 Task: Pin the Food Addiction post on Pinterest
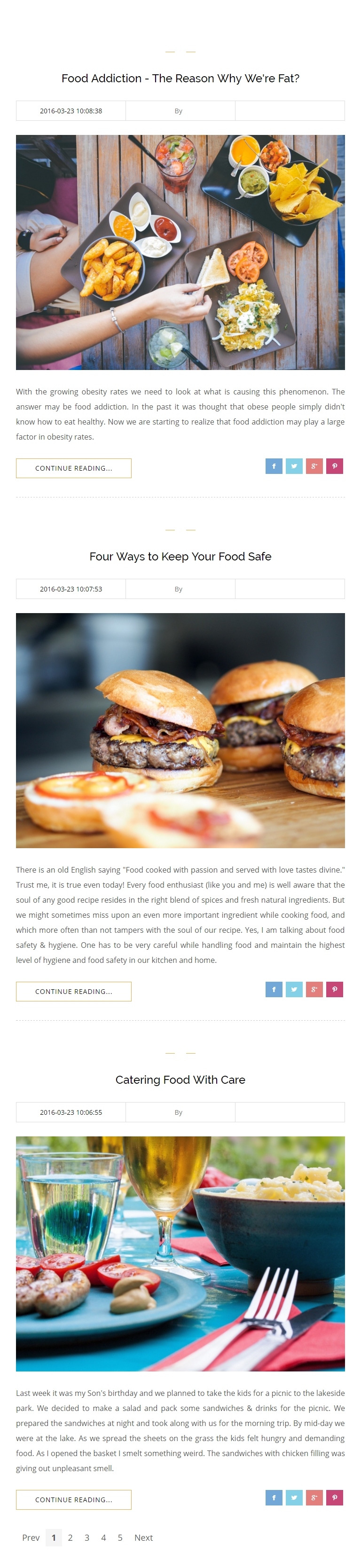click(x=334, y=466)
